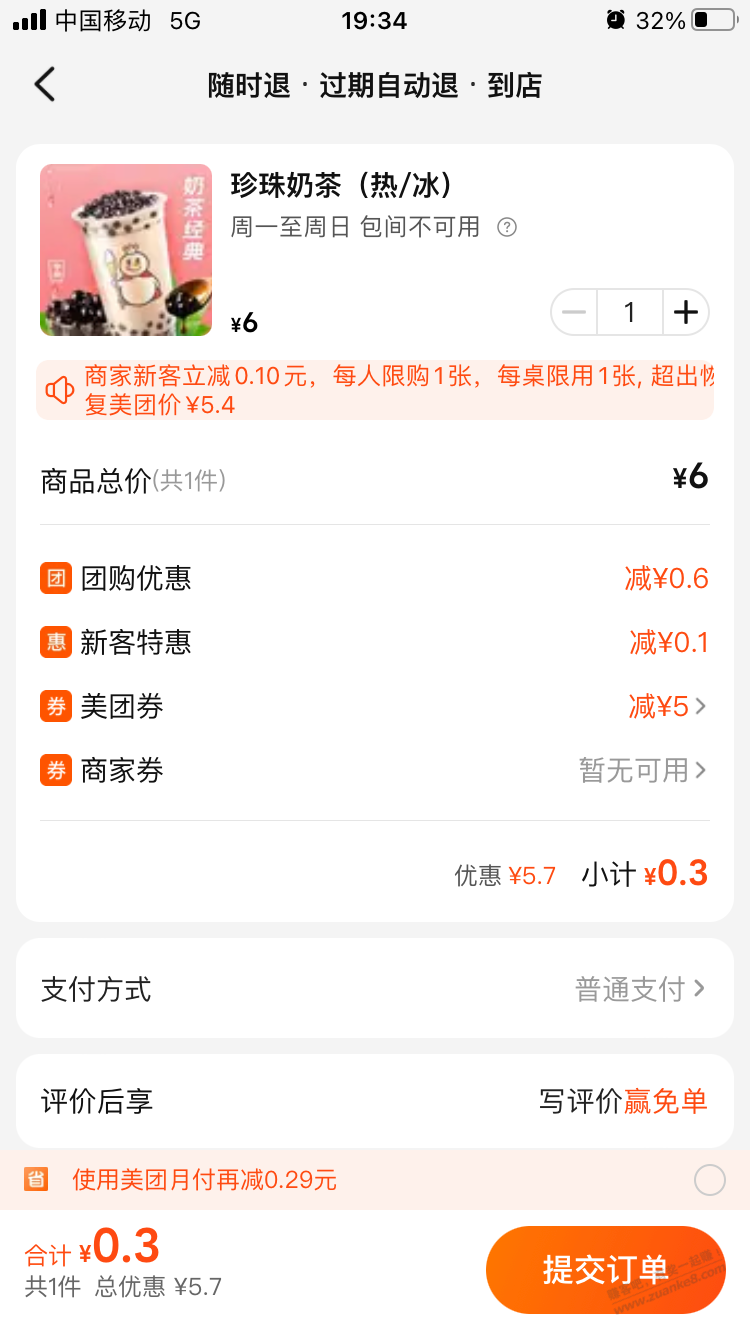Open 美团券 coupon selection

click(667, 707)
